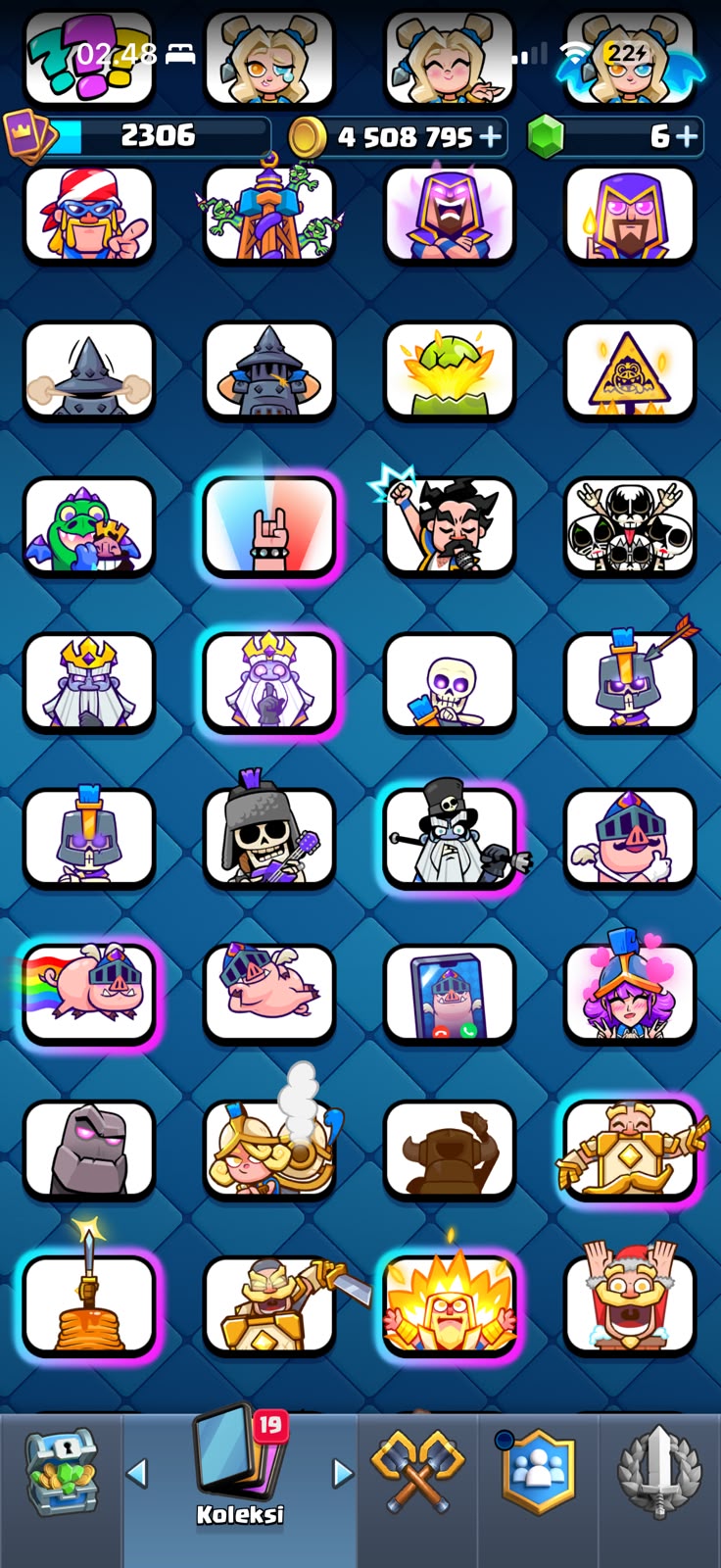The width and height of the screenshot is (721, 1568).
Task: Buy gems using the plus button
Action: click(x=688, y=137)
